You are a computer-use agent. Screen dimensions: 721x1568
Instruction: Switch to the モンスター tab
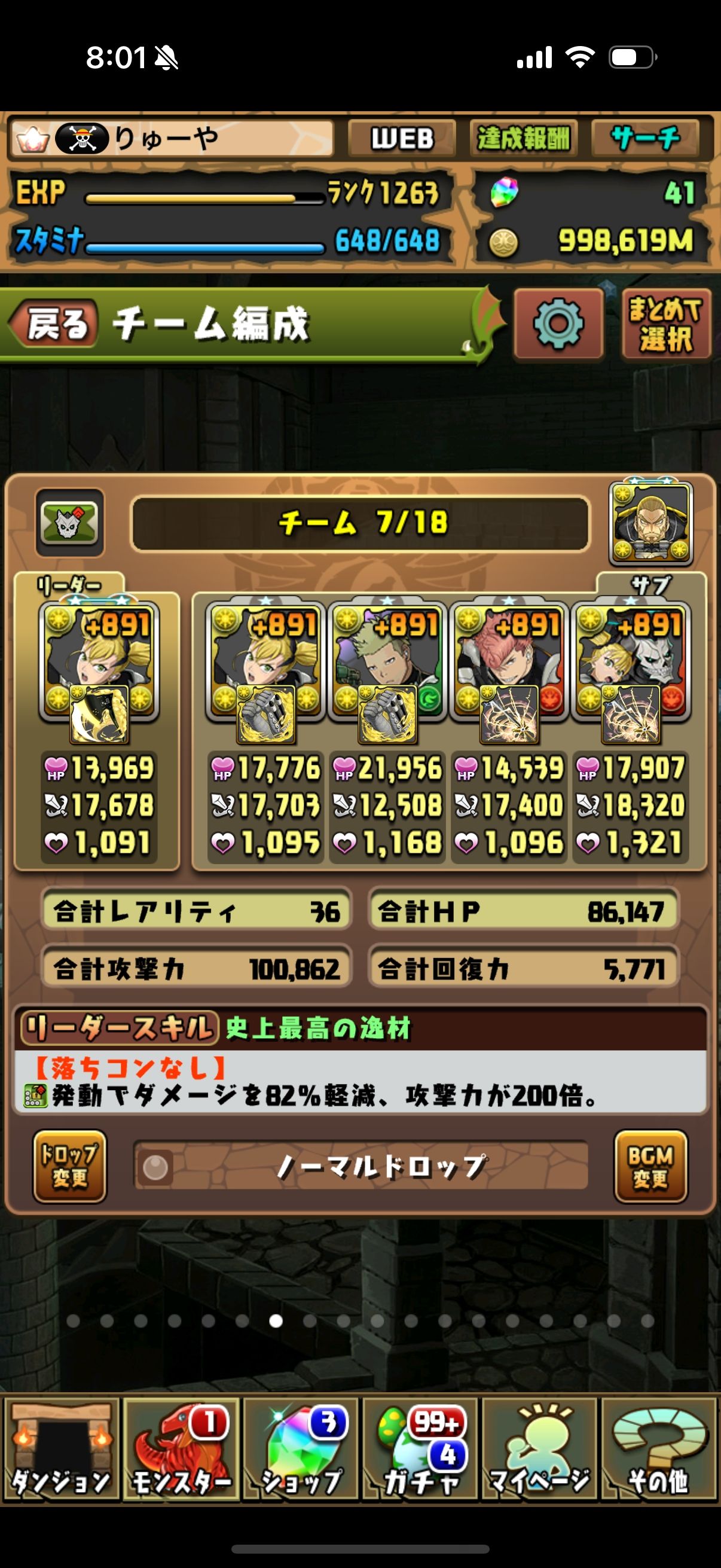181,1448
